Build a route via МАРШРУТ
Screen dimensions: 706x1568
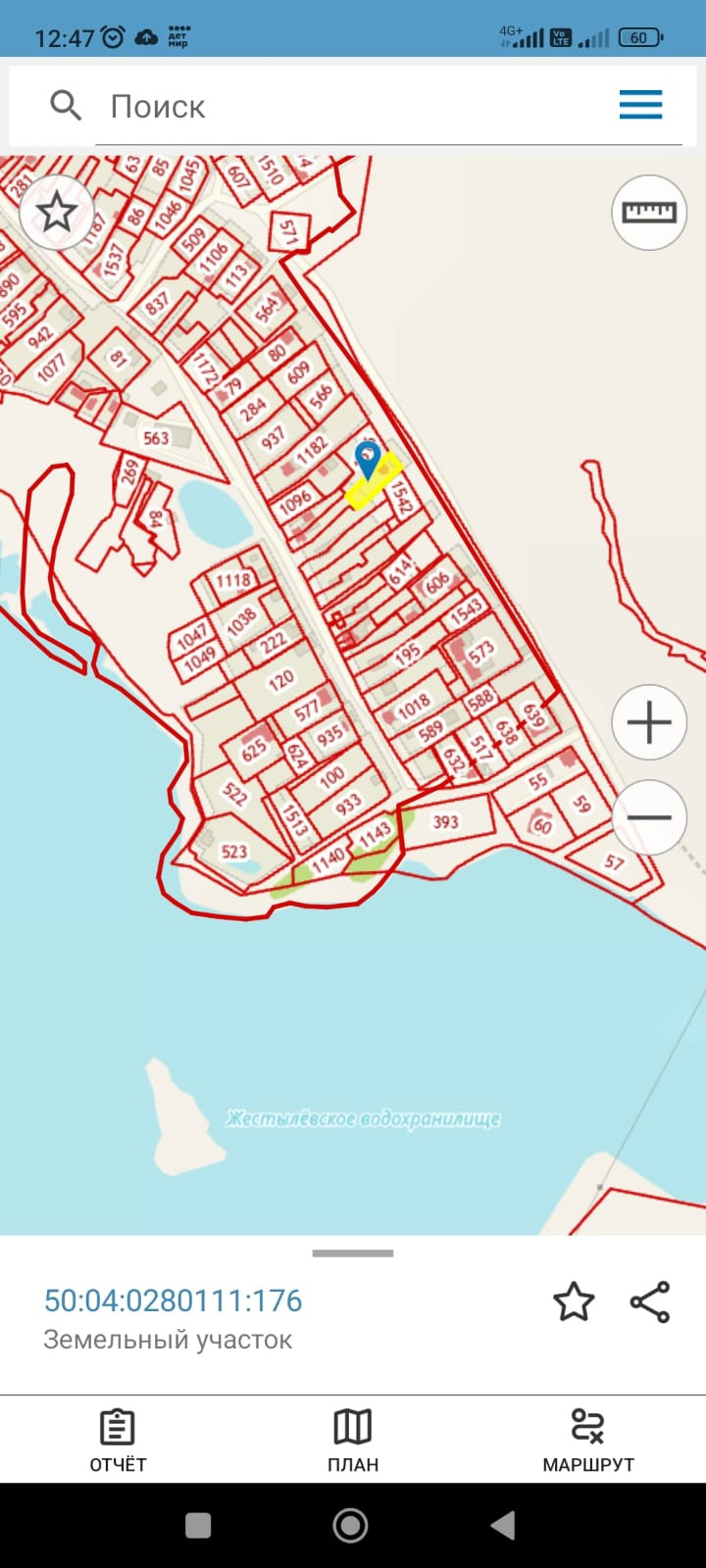(588, 1441)
